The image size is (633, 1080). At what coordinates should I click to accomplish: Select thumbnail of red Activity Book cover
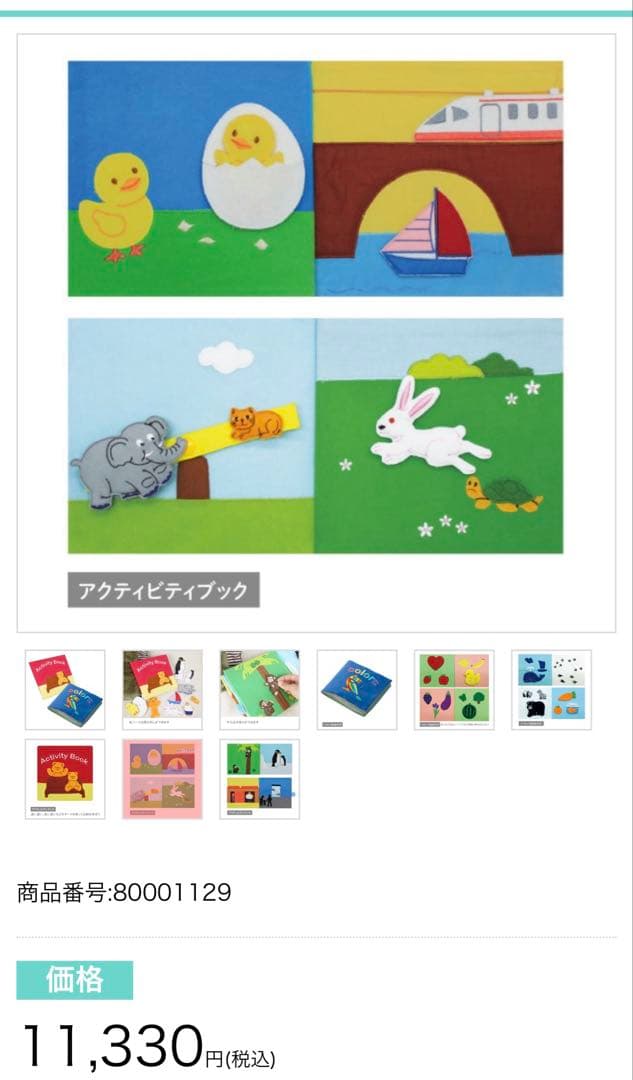click(x=65, y=779)
